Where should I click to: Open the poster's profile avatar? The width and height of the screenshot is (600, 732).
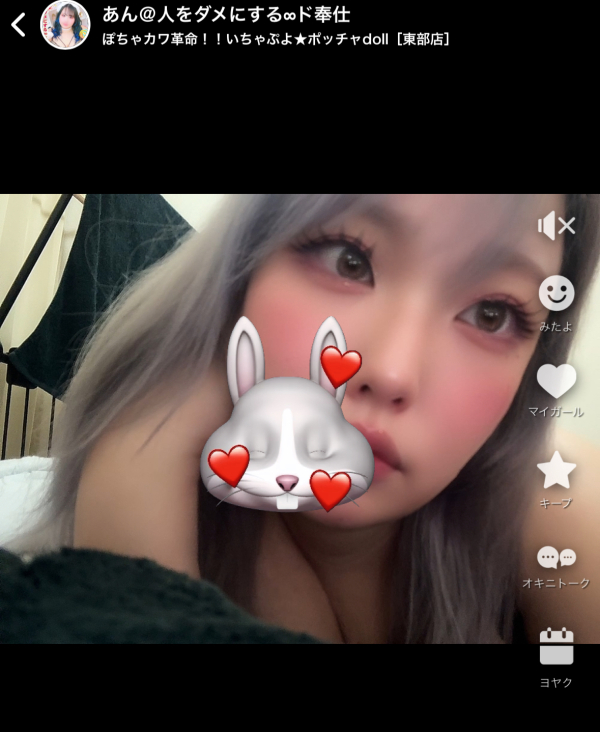pos(65,25)
